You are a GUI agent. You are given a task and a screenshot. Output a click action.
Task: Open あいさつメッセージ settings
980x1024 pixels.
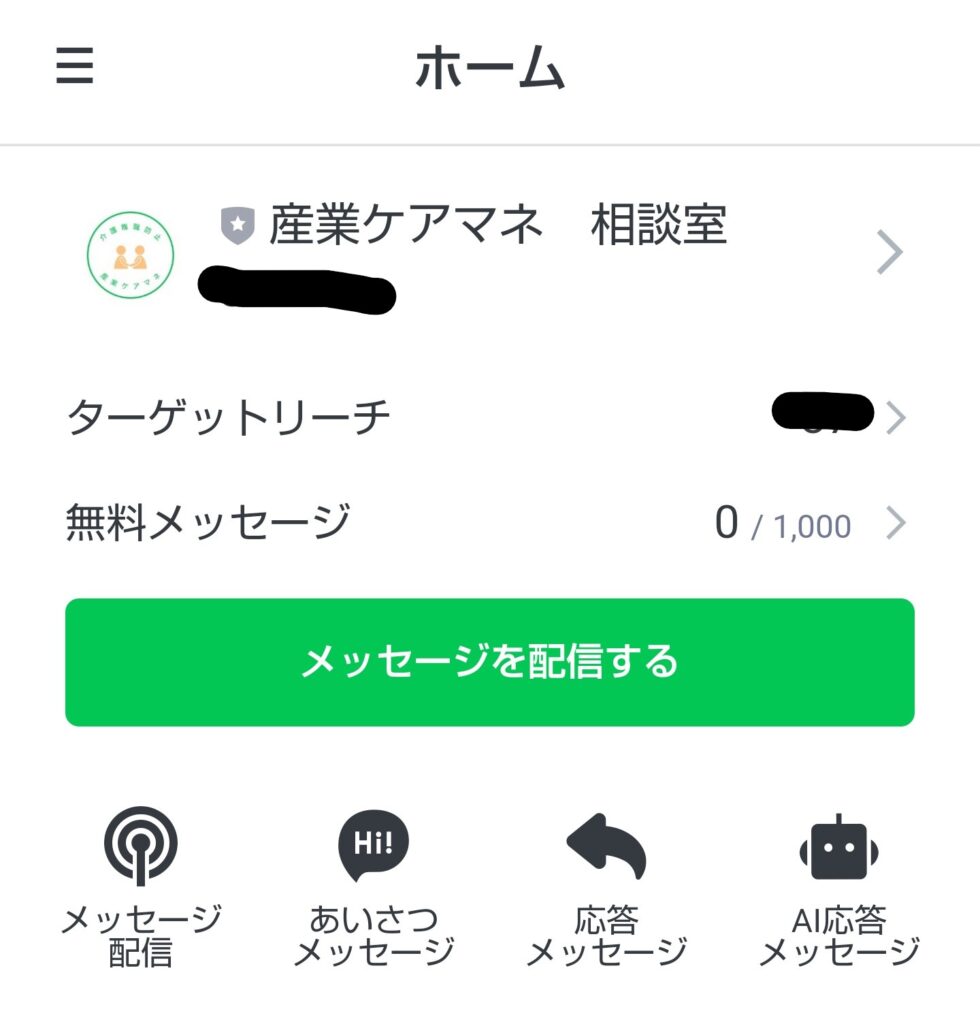coord(373,887)
